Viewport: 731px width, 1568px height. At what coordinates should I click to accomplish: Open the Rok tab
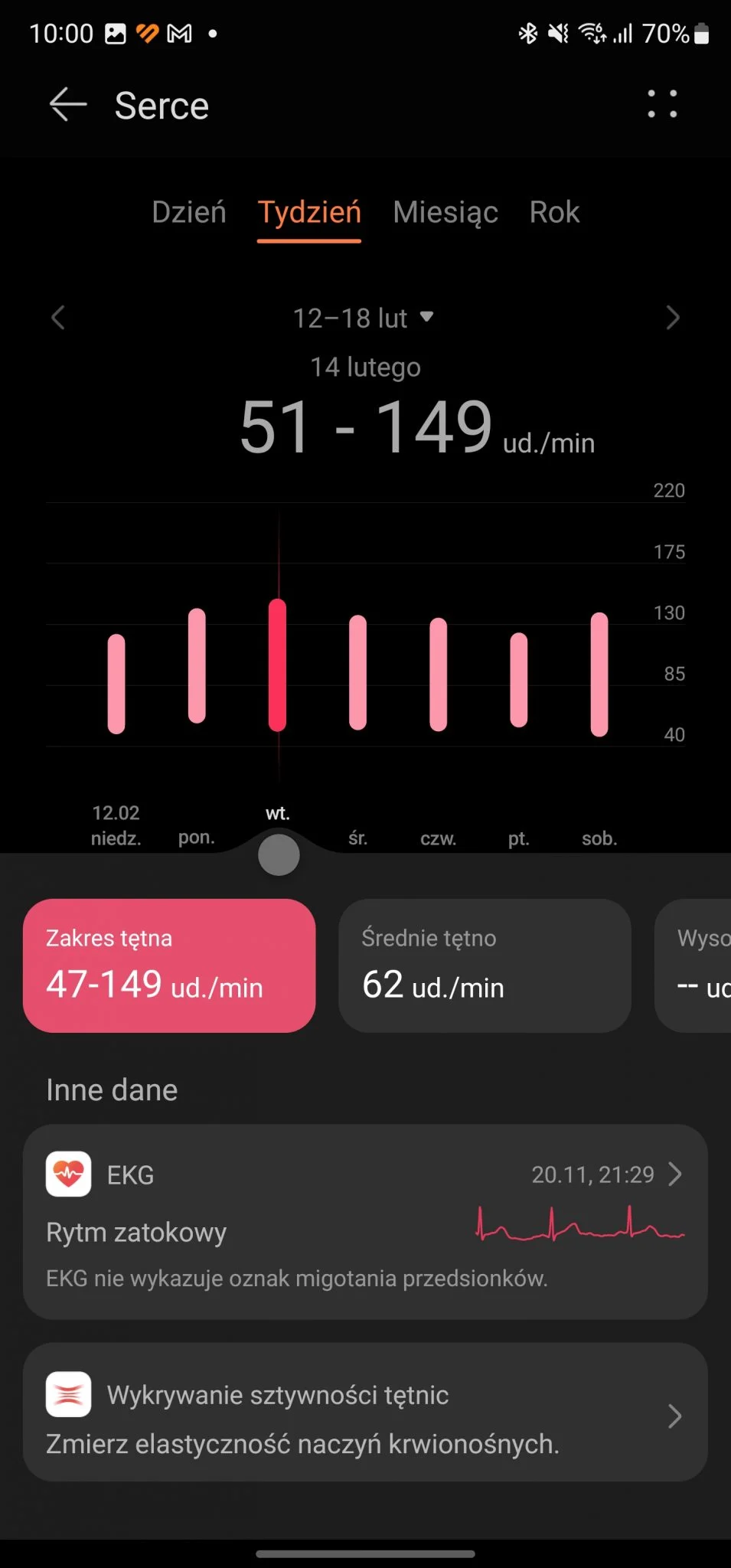coord(554,212)
